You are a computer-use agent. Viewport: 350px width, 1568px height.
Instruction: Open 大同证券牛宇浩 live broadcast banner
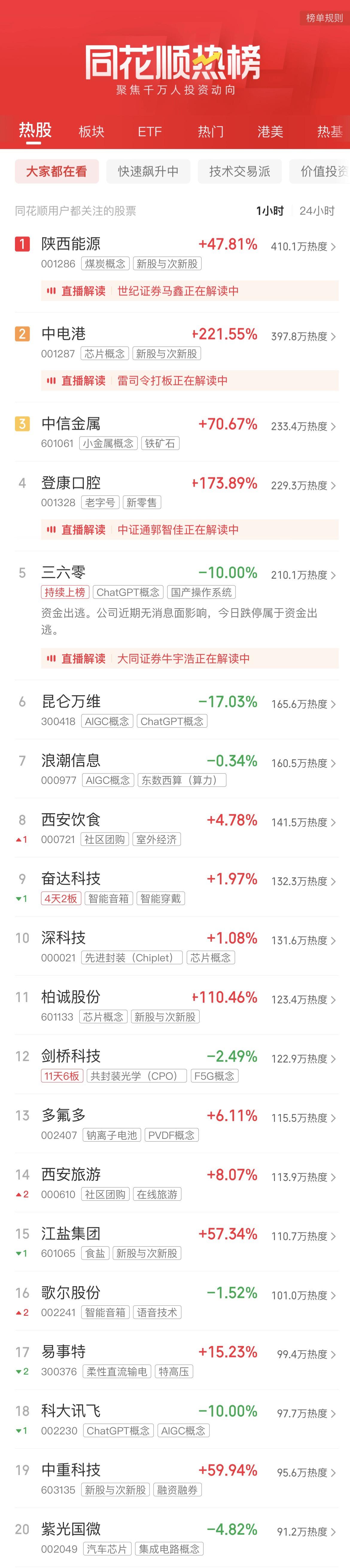click(x=189, y=659)
